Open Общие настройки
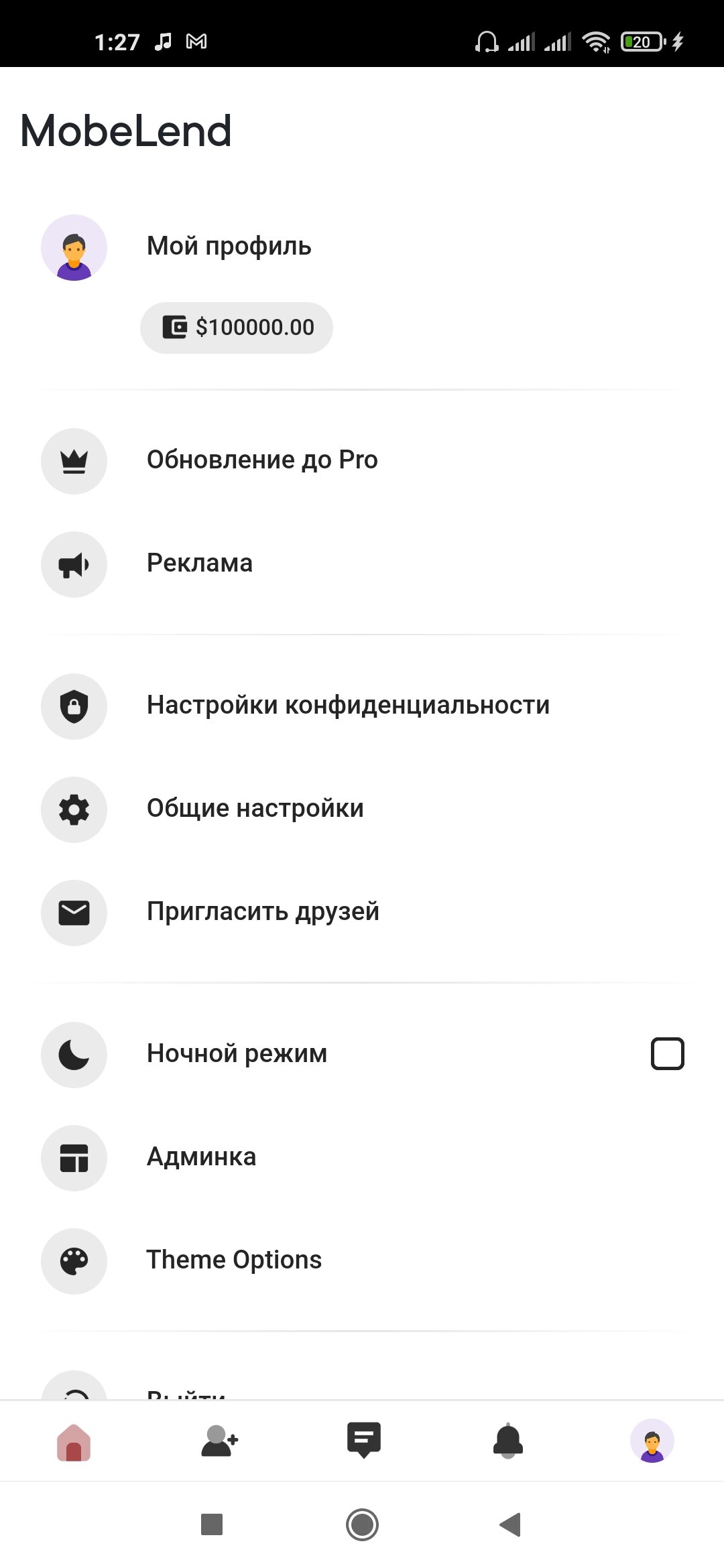This screenshot has width=724, height=1568. coord(255,809)
